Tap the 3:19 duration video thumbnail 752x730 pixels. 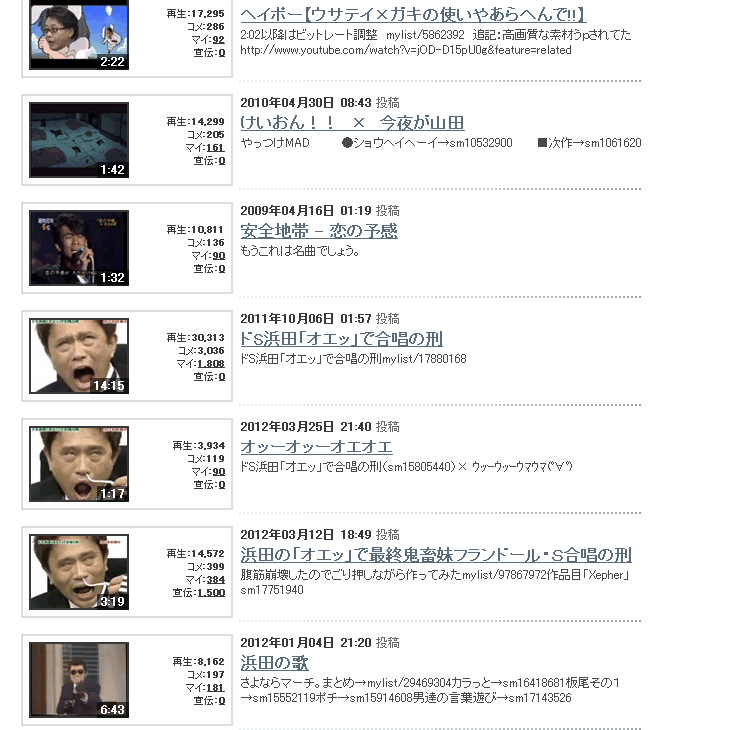click(x=79, y=572)
